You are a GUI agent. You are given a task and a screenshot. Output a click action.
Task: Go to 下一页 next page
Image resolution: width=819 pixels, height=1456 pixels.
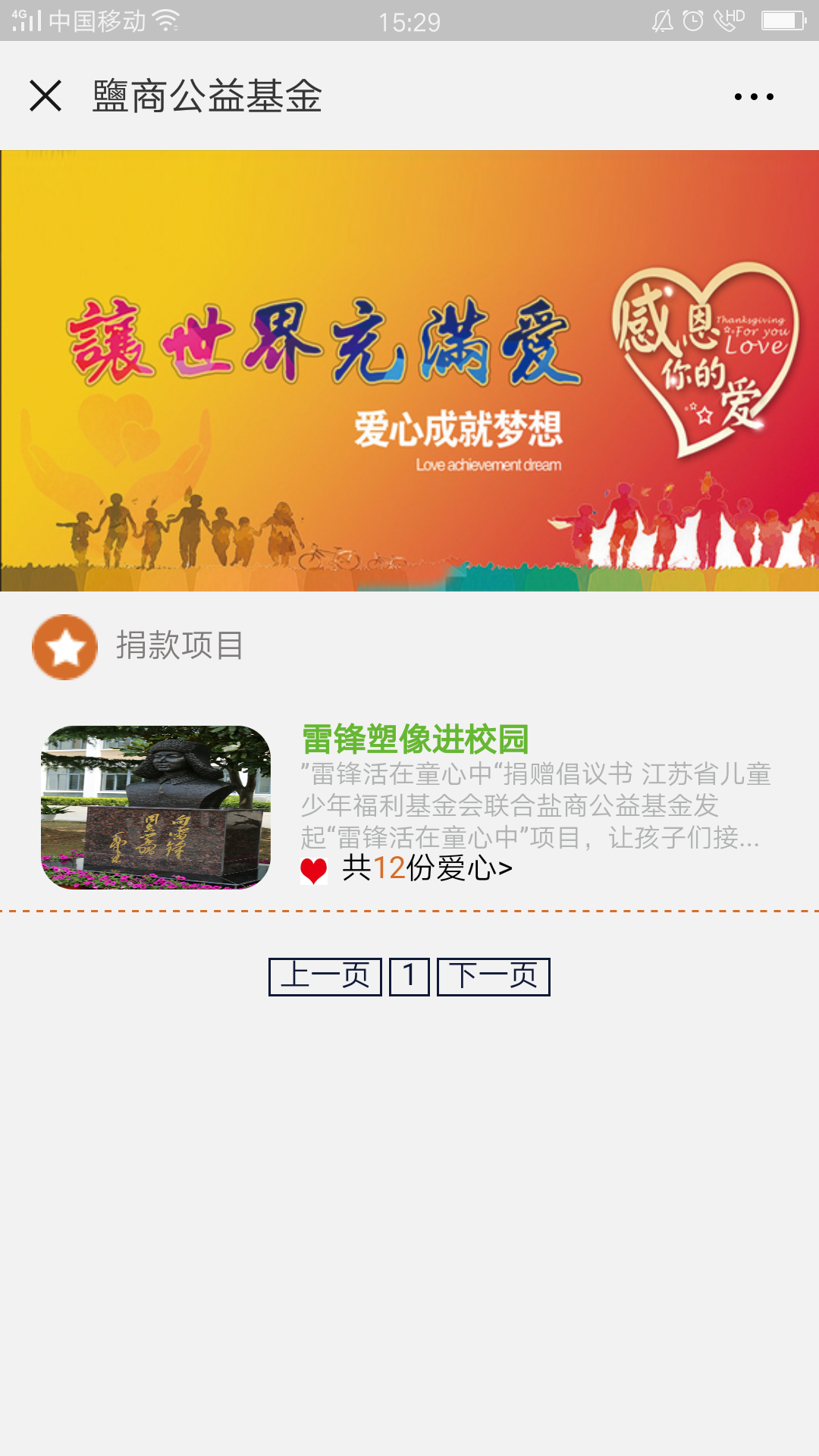coord(493,977)
